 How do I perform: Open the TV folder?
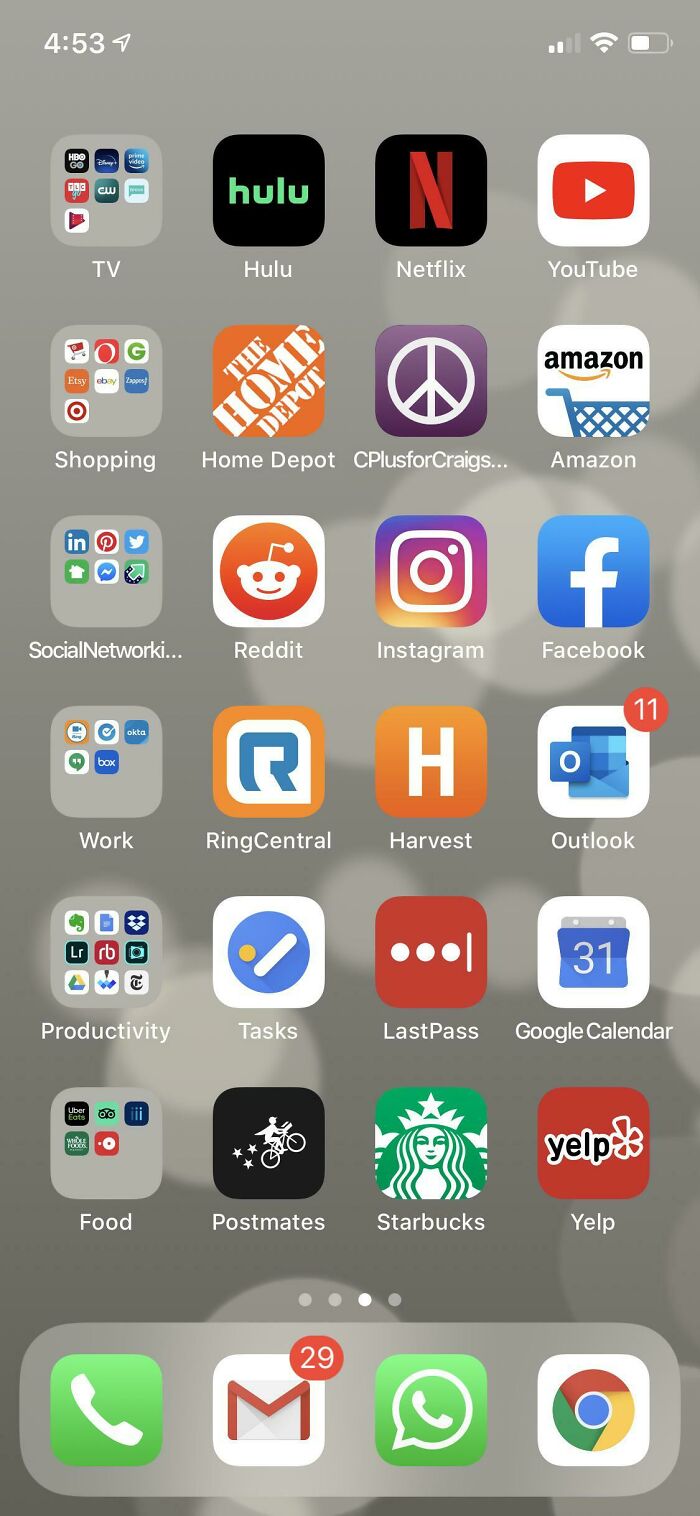click(106, 190)
